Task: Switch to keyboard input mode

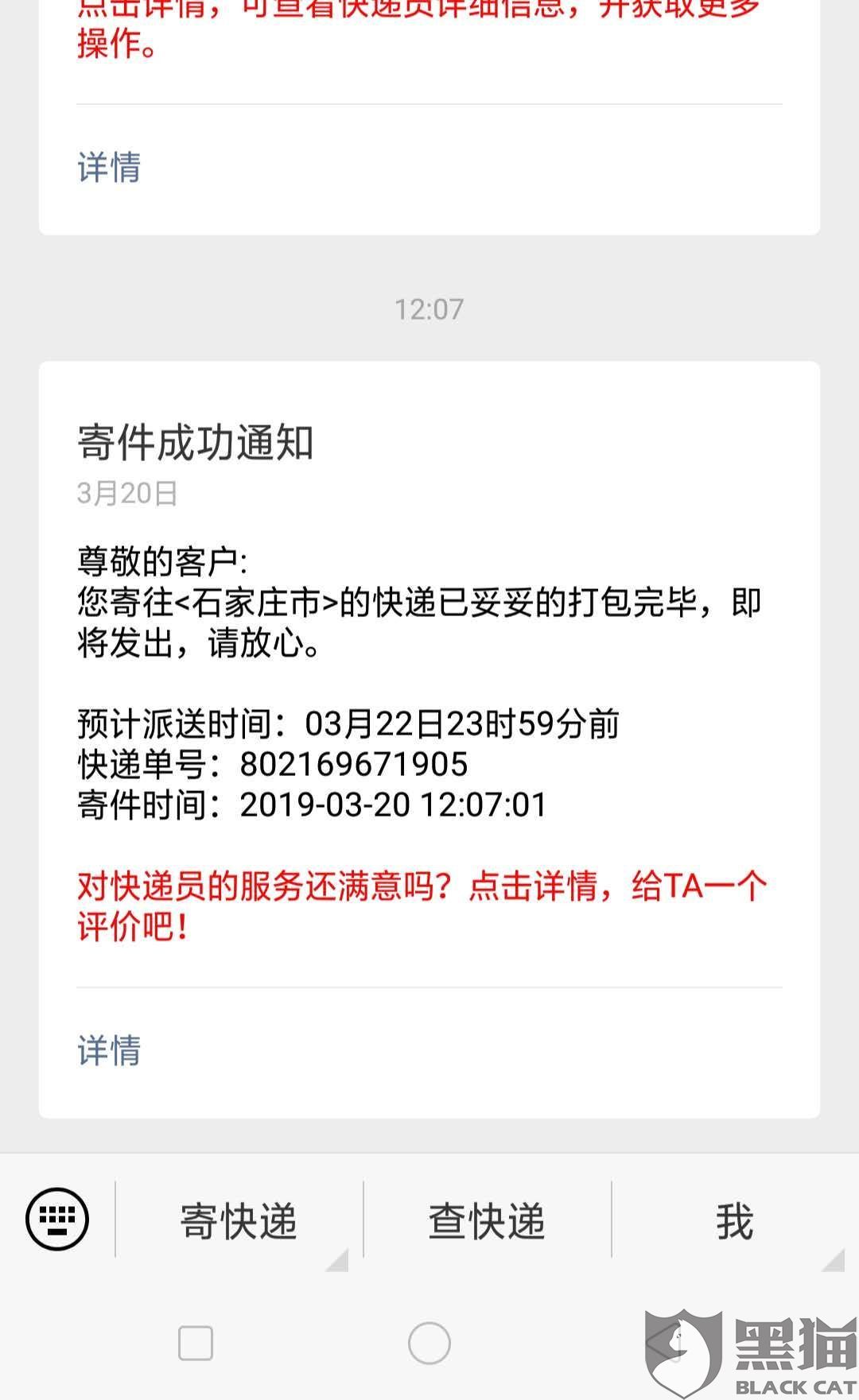Action: (x=57, y=1219)
